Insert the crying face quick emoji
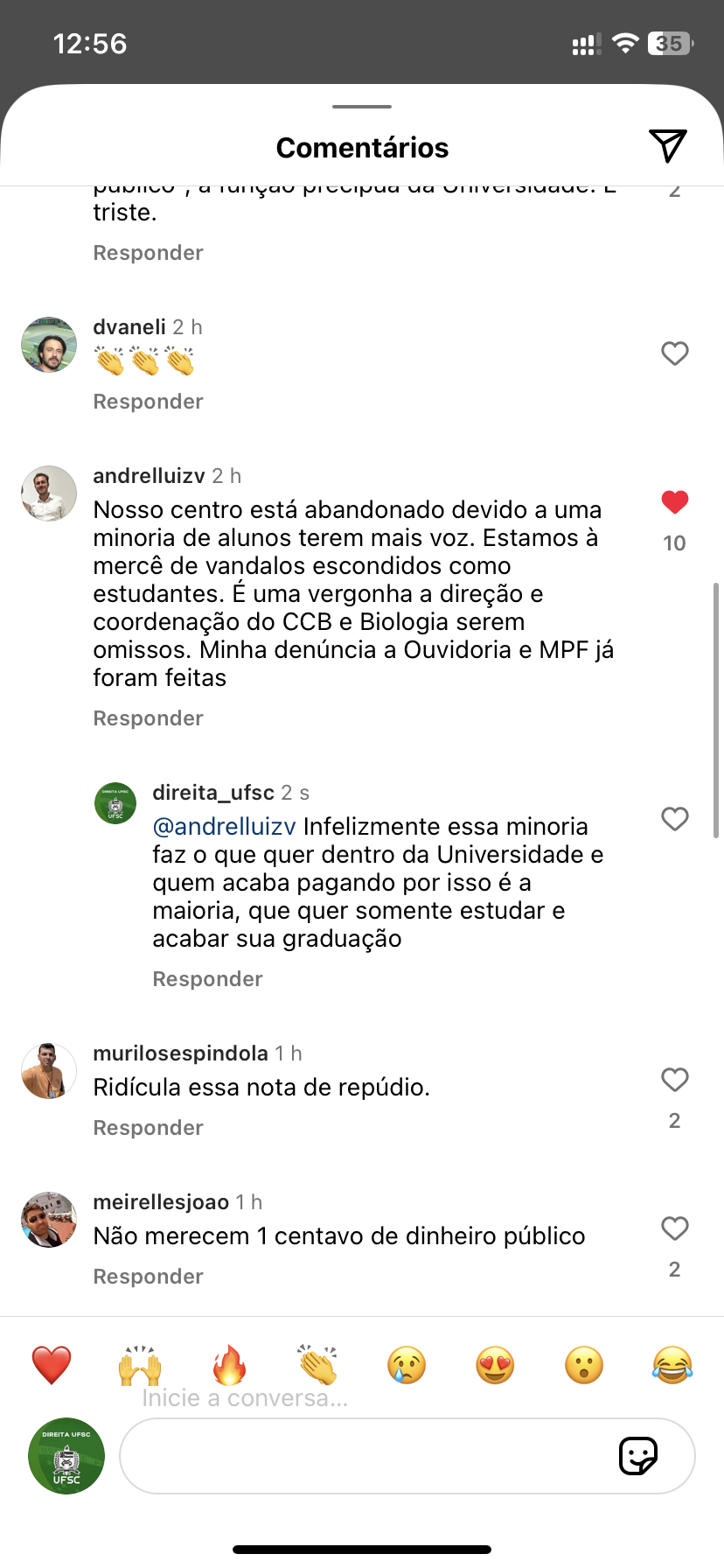724x1568 pixels. point(407,1365)
